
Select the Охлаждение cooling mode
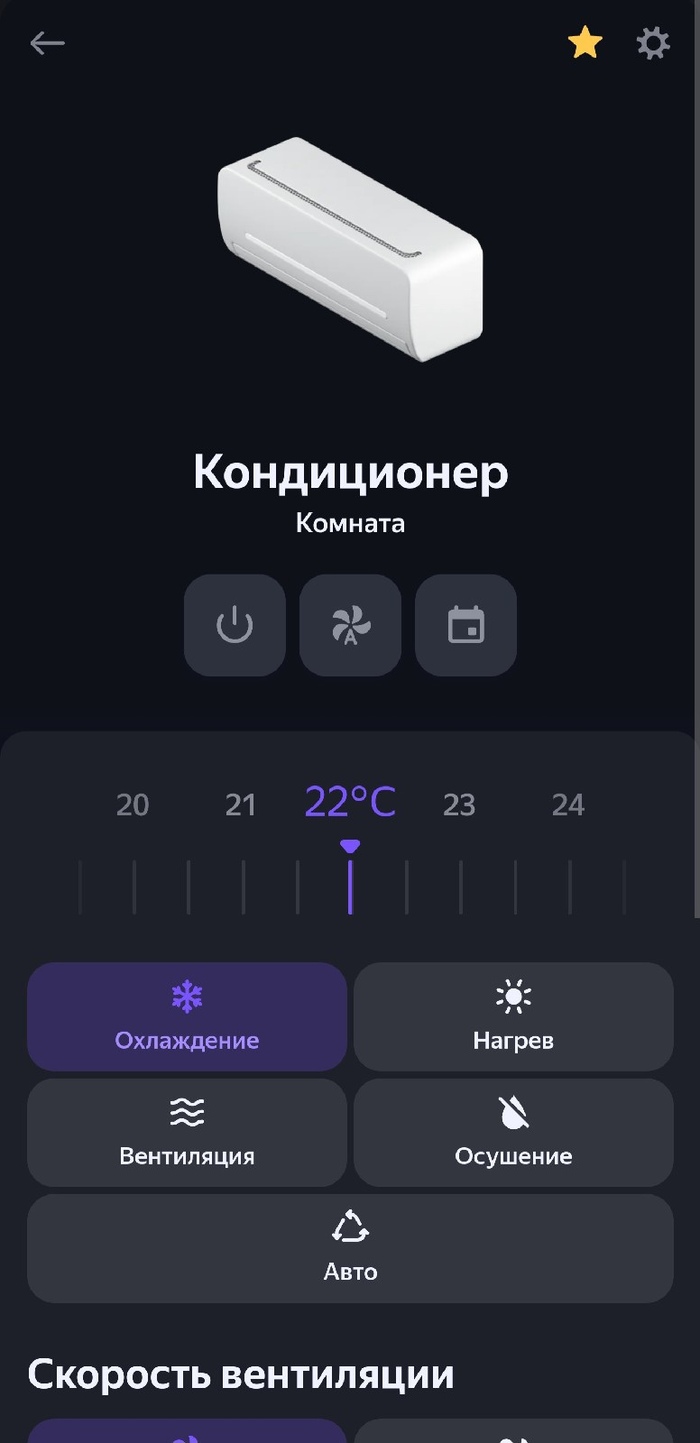pos(187,1017)
